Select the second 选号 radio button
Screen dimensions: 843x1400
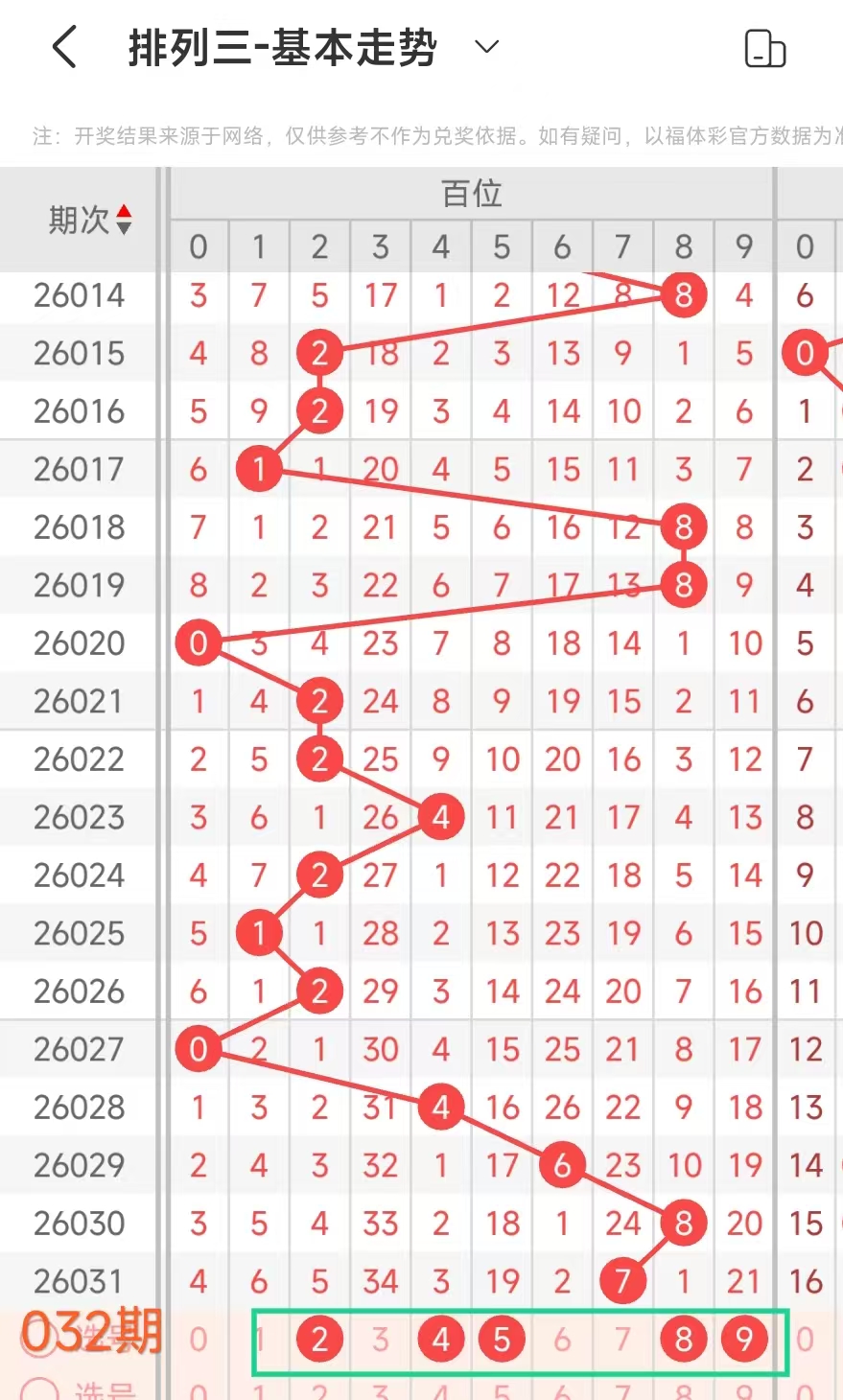[38, 1390]
